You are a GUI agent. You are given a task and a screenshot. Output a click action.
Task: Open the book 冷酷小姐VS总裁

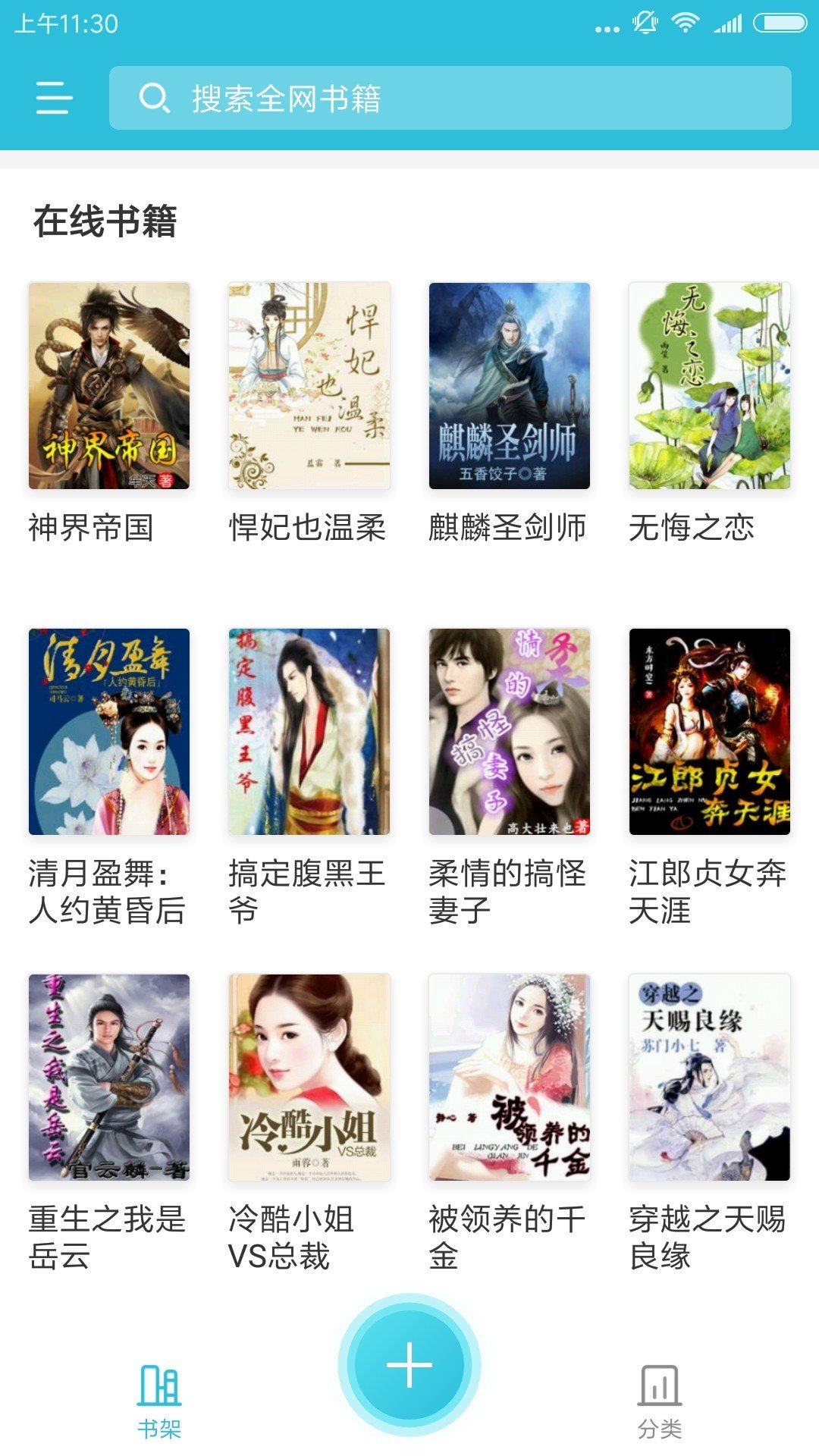309,1078
